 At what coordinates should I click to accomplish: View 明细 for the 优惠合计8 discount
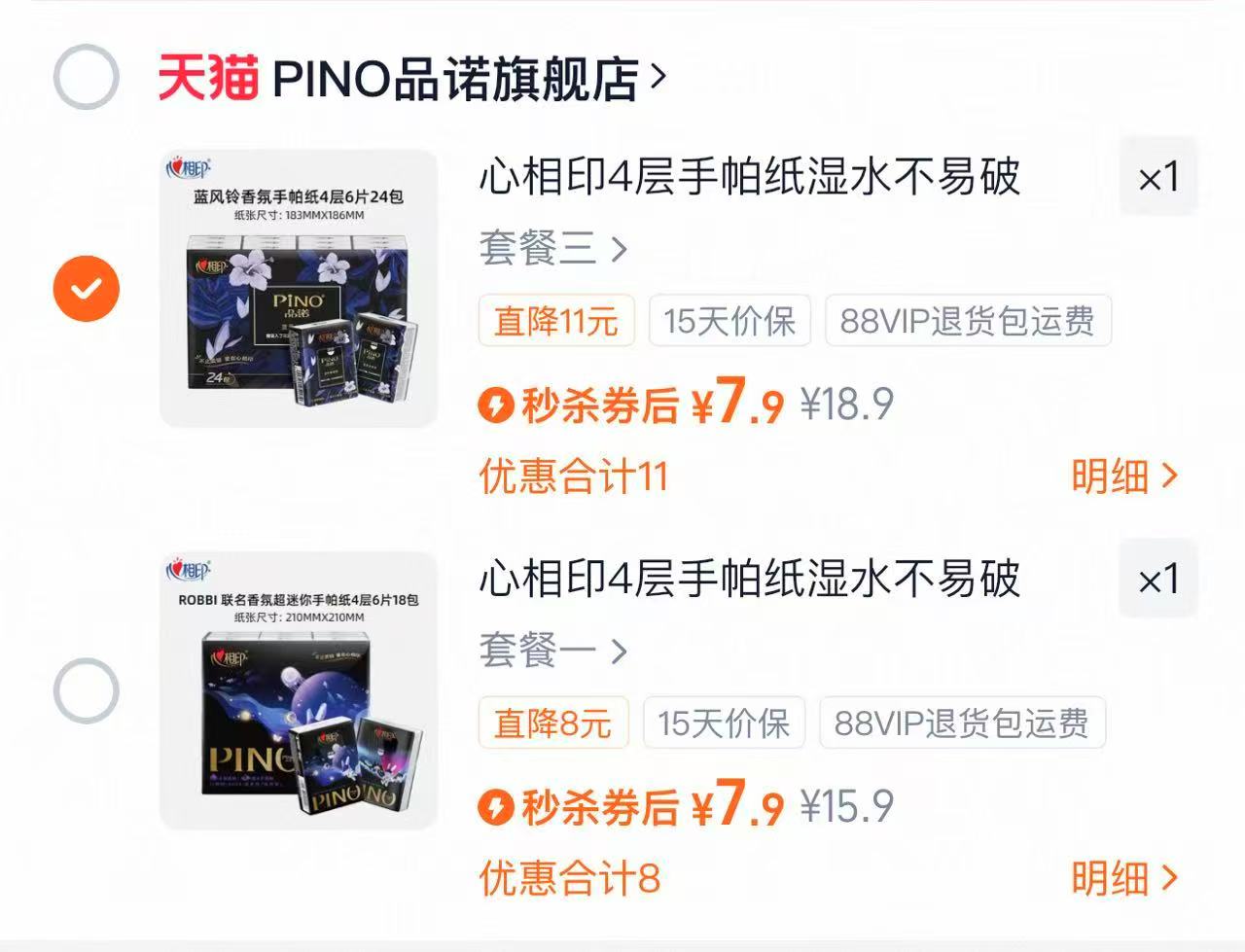[x=1123, y=878]
